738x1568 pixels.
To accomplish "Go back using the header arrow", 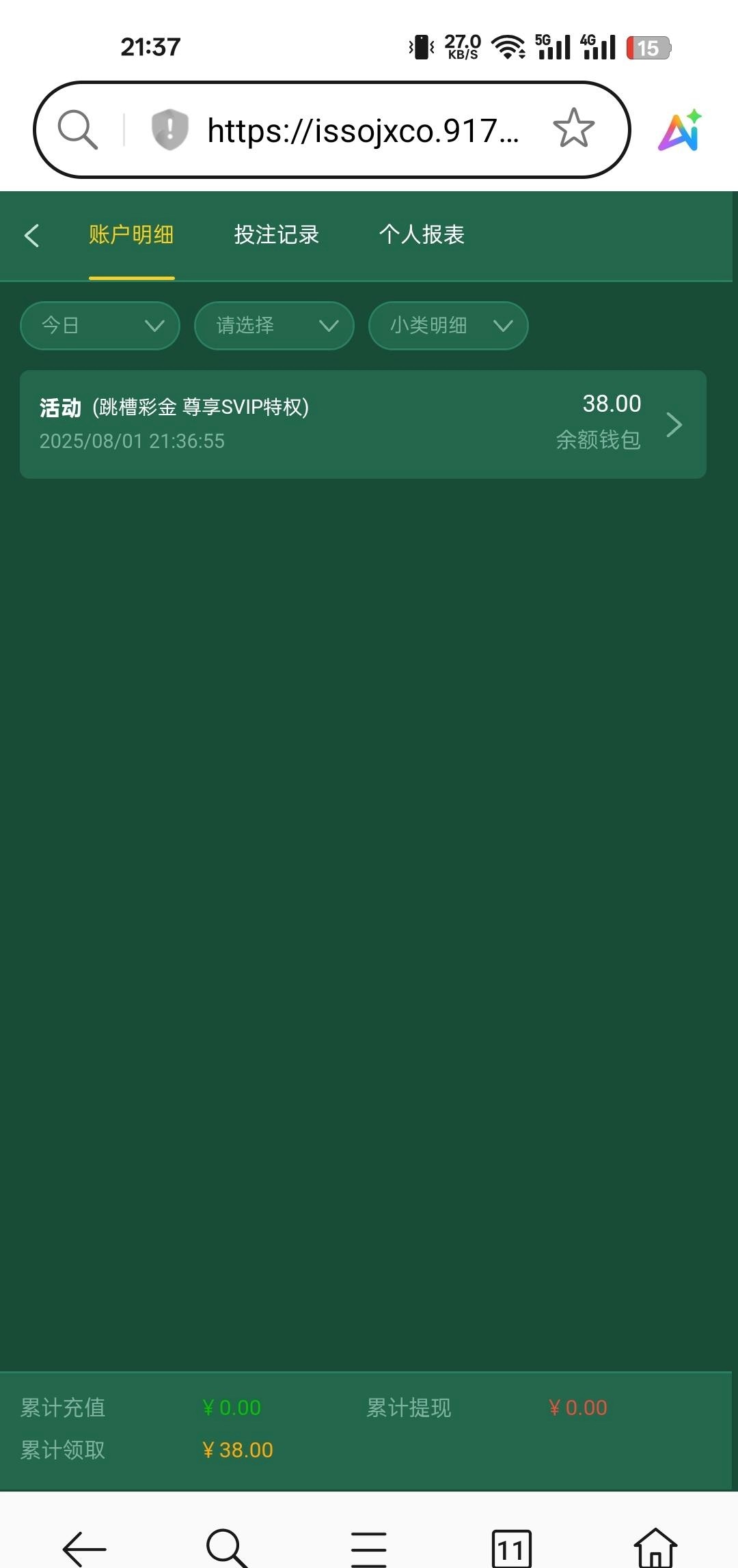I will 31,235.
